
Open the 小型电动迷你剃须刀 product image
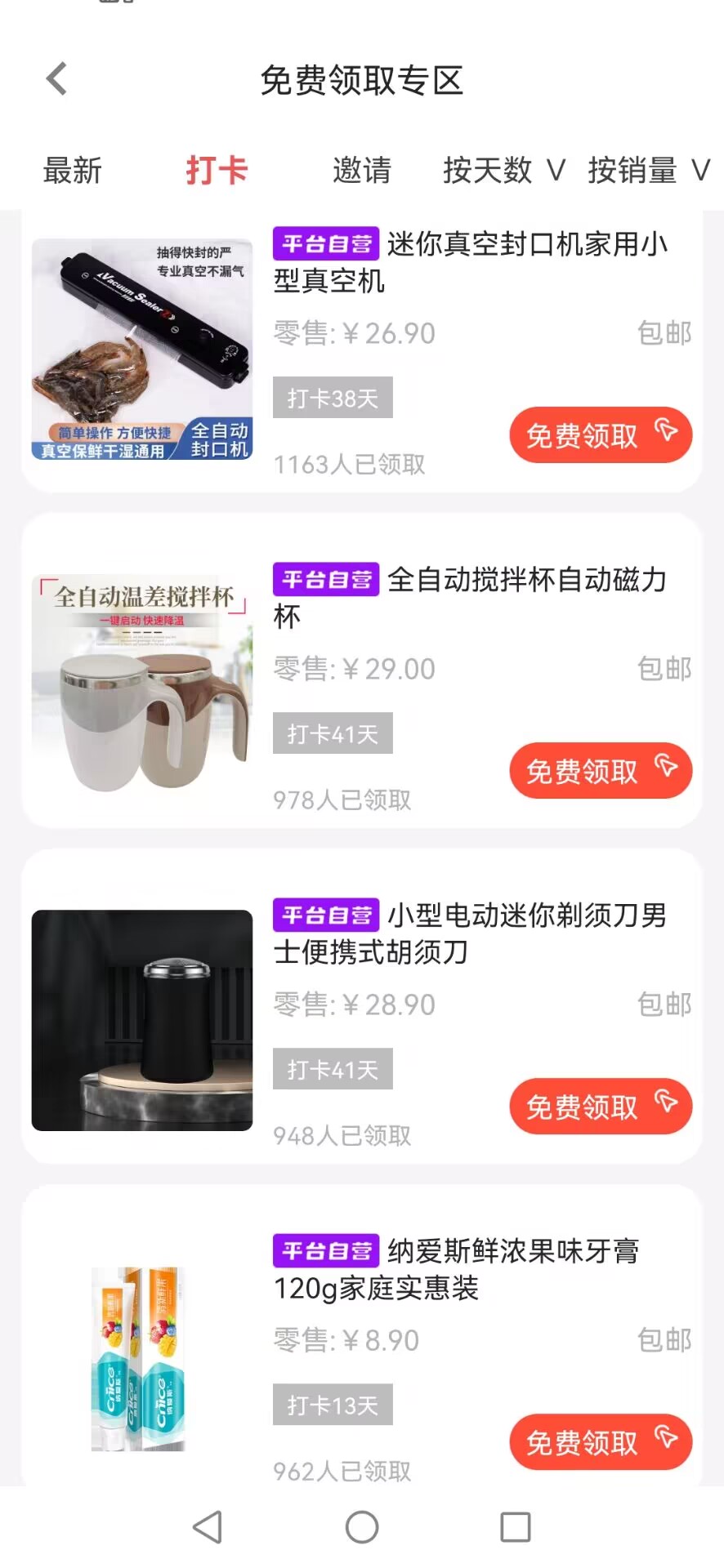142,1020
